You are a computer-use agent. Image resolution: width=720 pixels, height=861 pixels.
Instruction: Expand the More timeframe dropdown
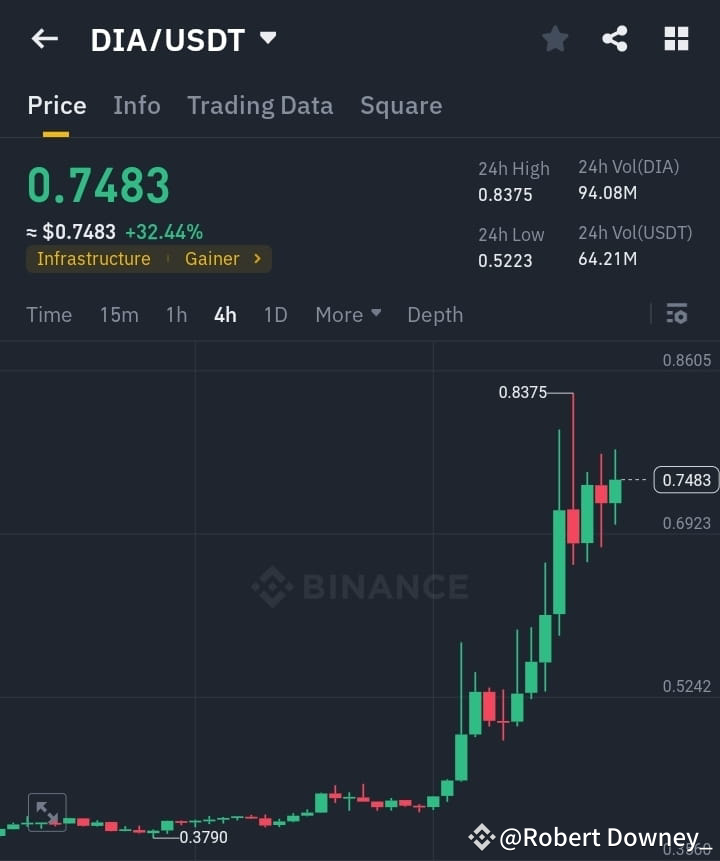[347, 314]
